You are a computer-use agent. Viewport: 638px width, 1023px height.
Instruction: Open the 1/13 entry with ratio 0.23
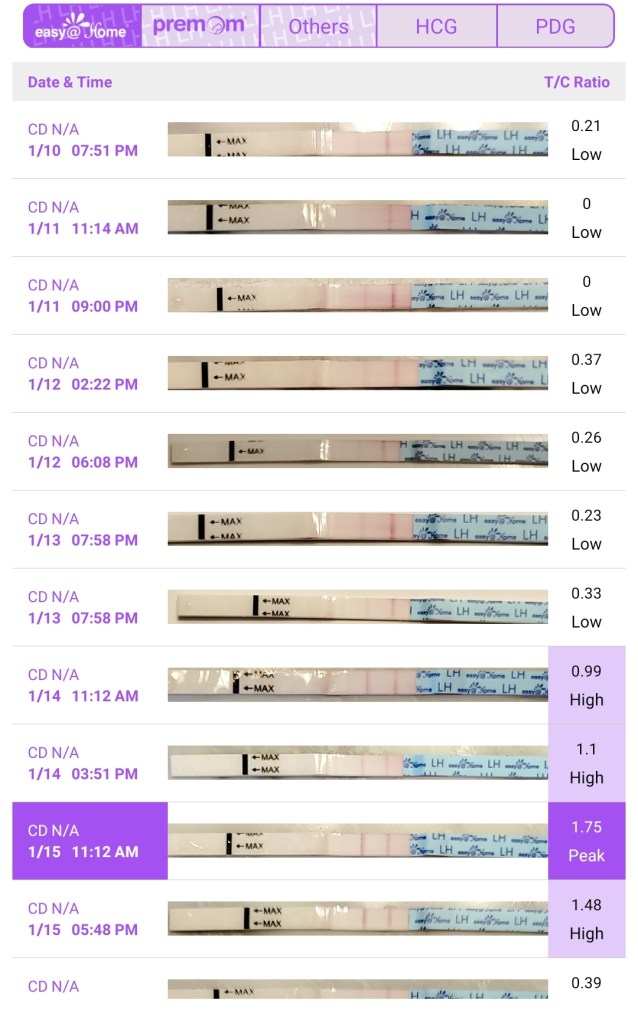click(320, 530)
